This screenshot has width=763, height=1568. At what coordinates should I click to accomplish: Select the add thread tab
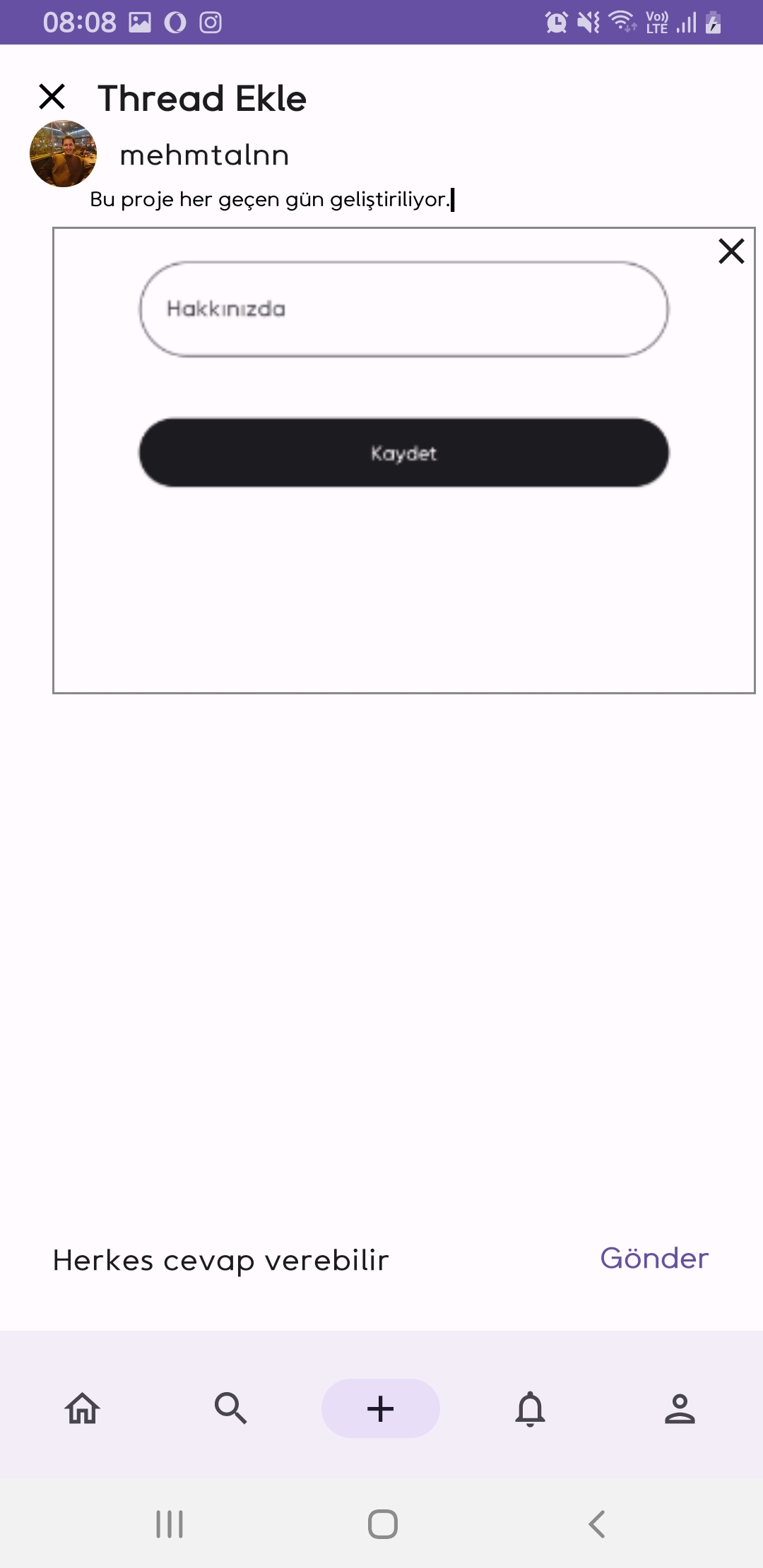pos(381,1408)
